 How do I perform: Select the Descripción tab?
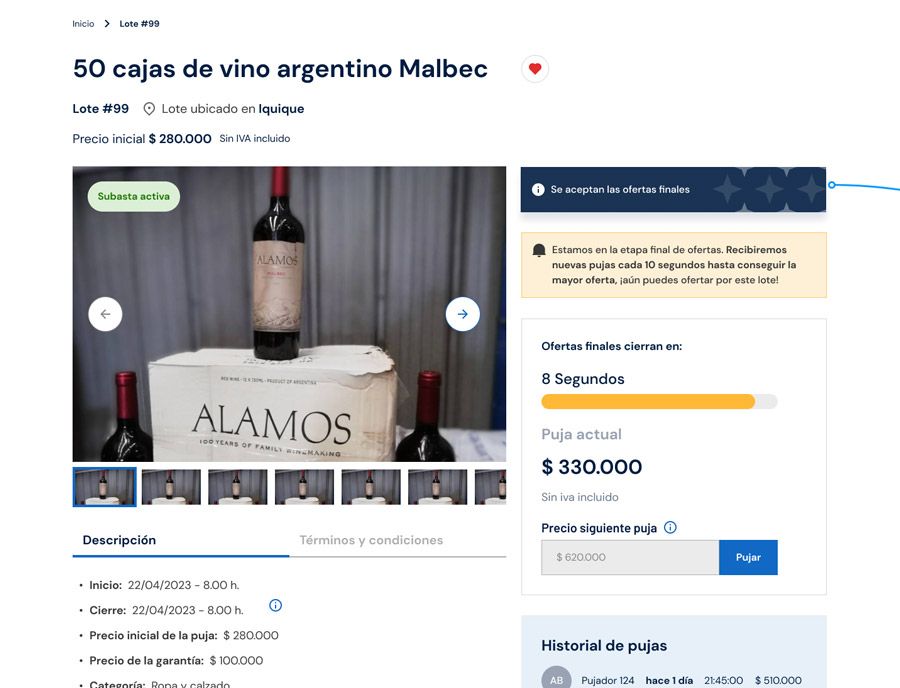click(119, 540)
